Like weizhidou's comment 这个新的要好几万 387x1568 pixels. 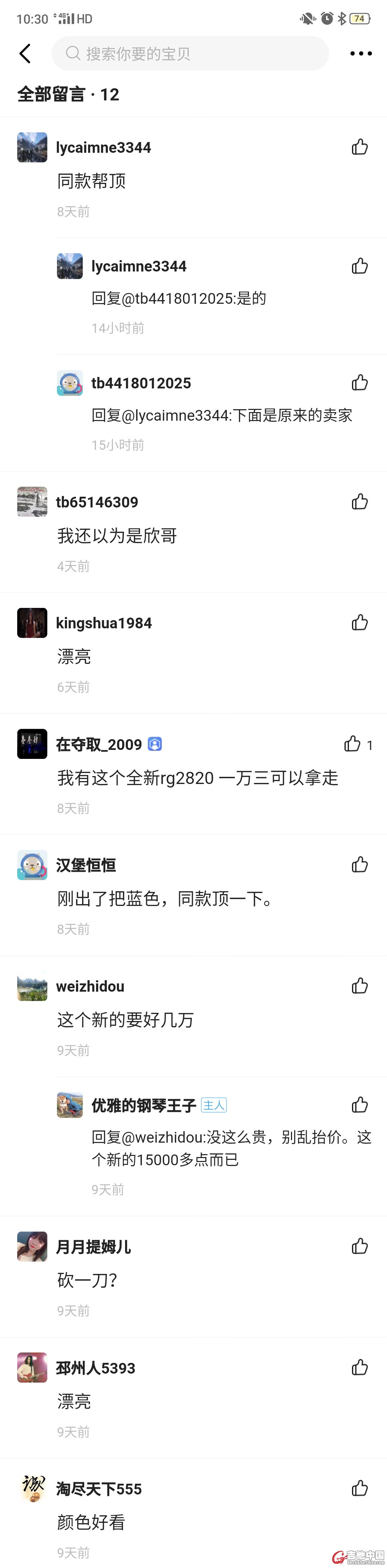click(x=360, y=986)
